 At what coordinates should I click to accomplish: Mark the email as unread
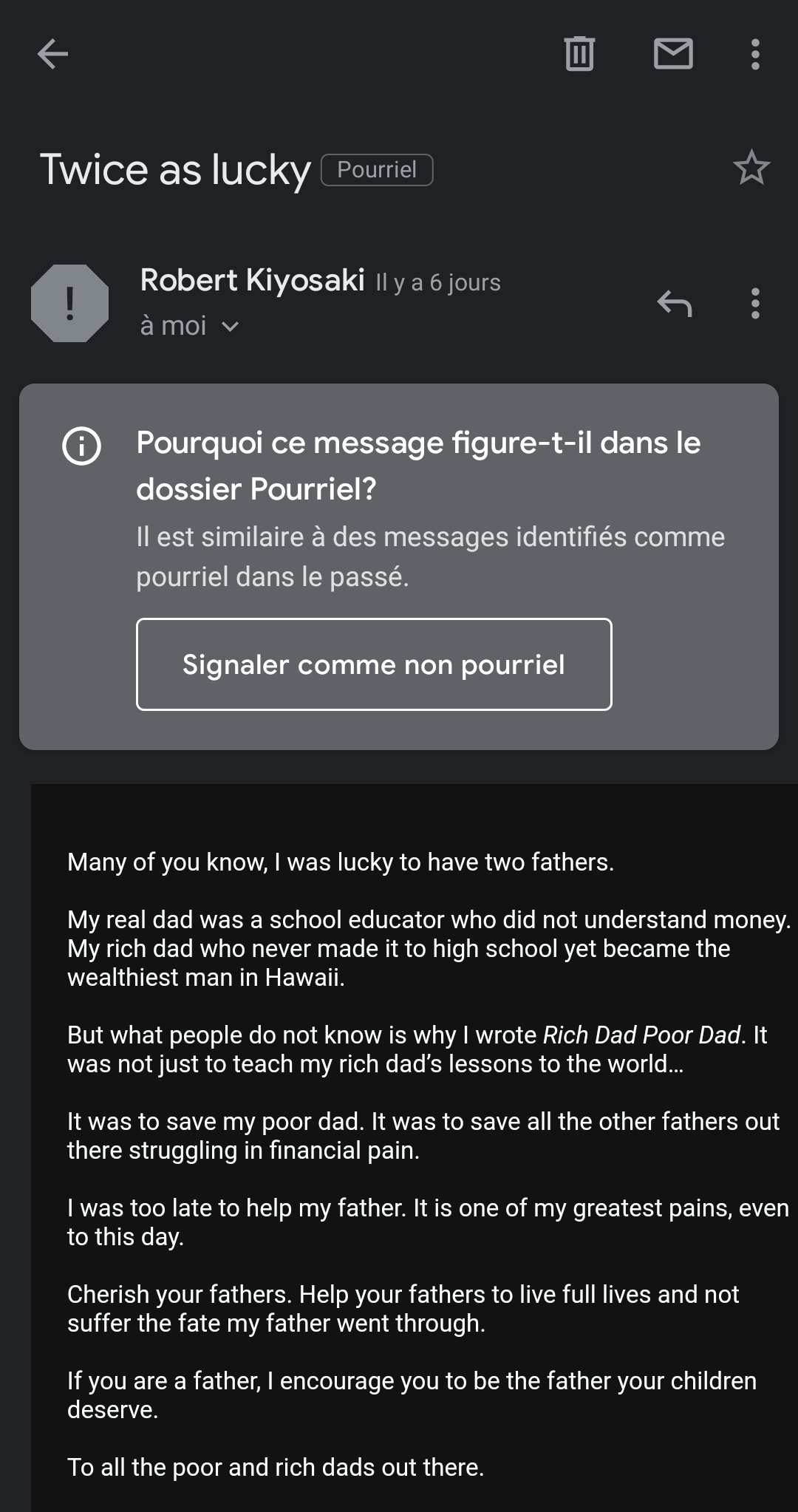click(x=673, y=54)
